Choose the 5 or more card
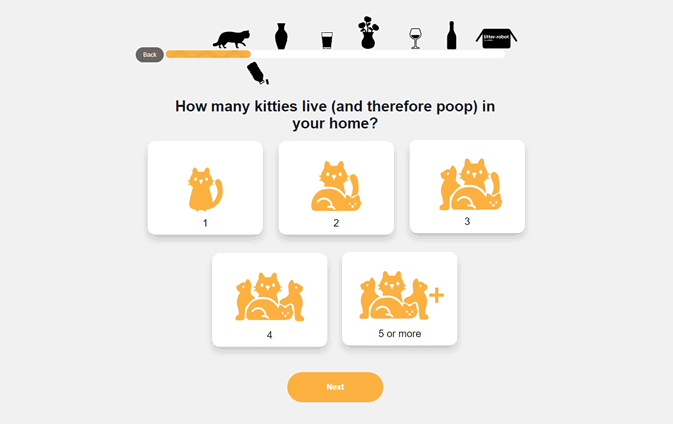 tap(399, 299)
